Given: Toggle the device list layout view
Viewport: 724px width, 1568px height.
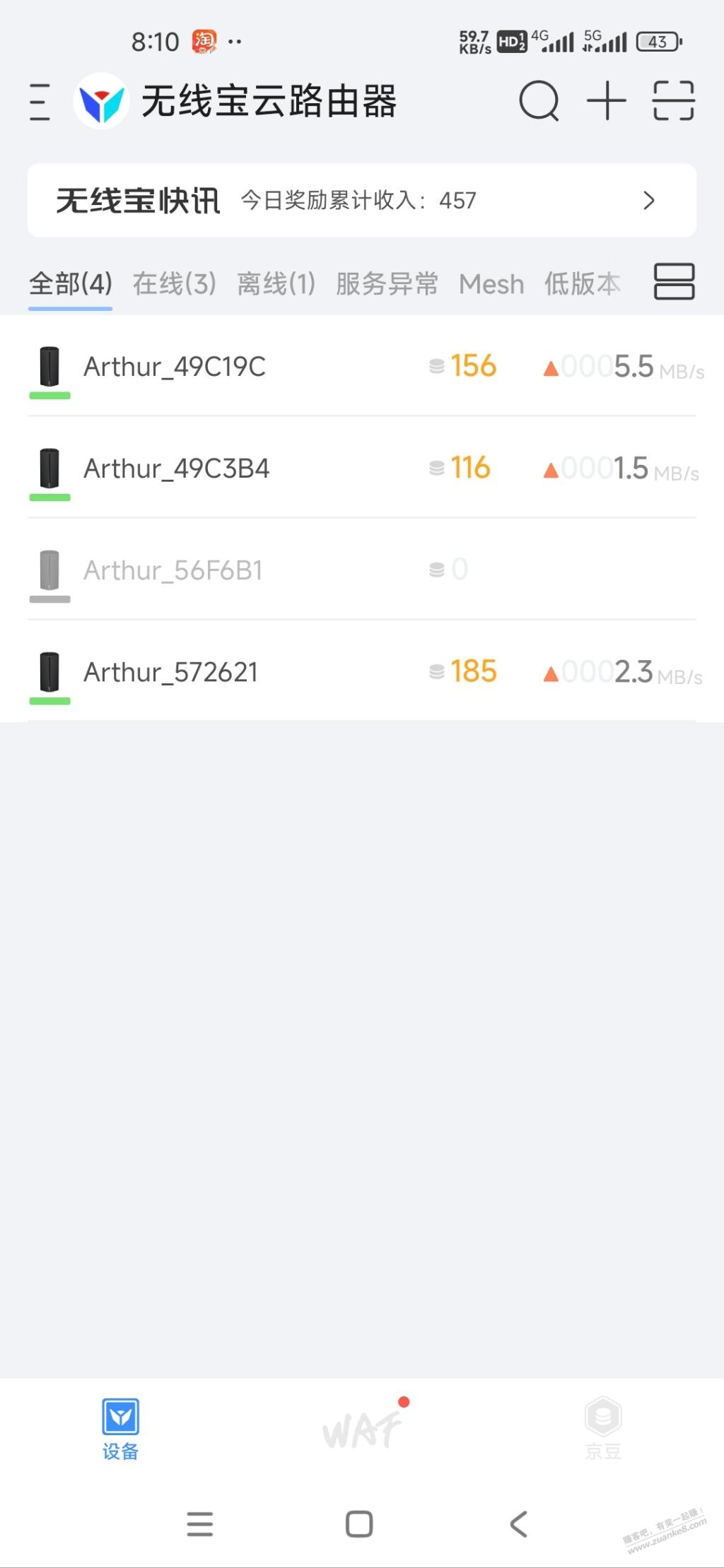Looking at the screenshot, I should point(674,282).
